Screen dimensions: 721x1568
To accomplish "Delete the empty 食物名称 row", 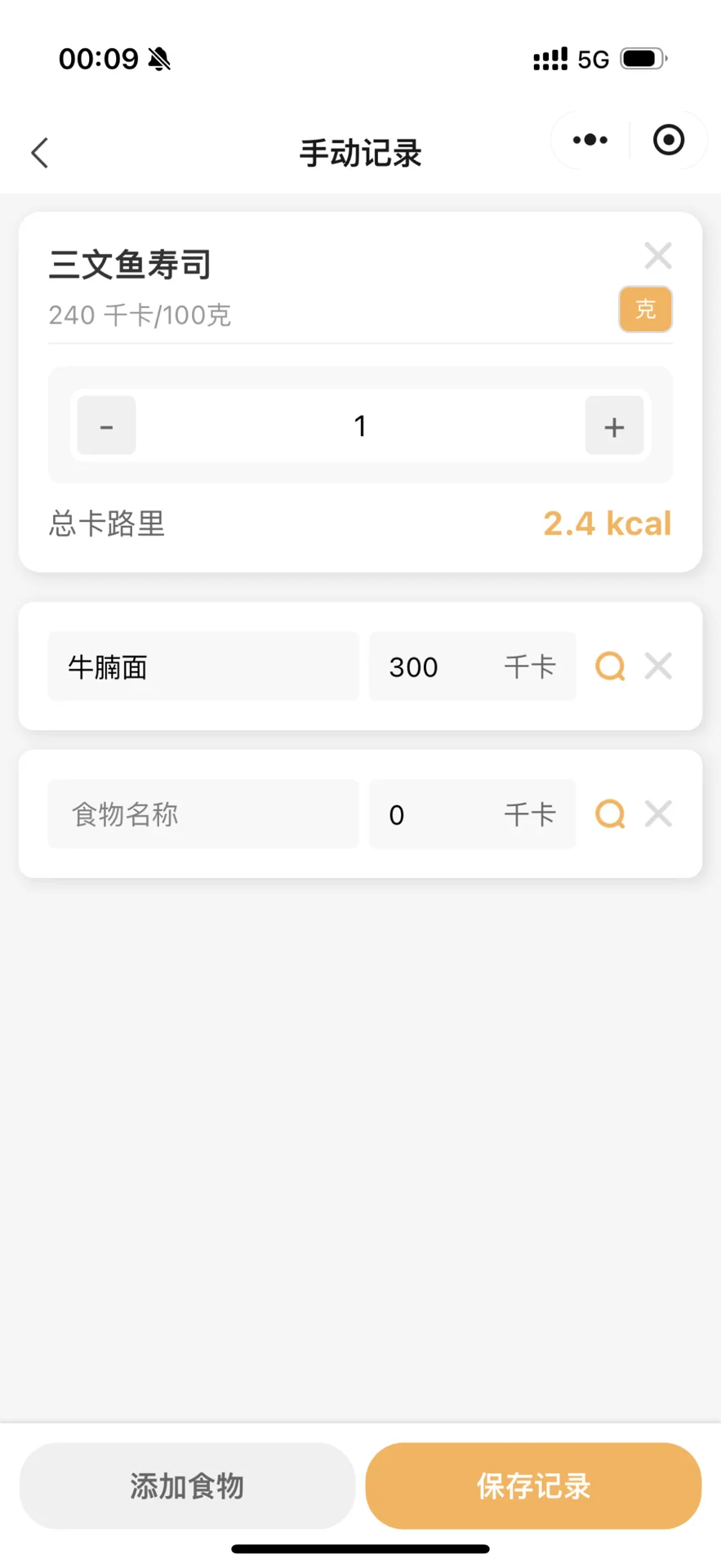I will [x=658, y=814].
